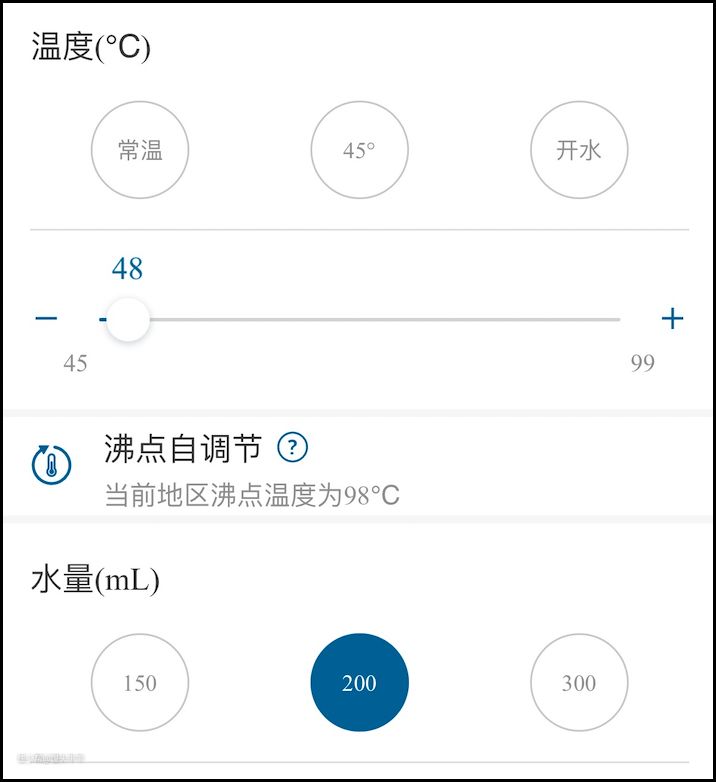Viewport: 716px width, 782px height.
Task: Choose the 45° temperature preset
Action: (359, 151)
